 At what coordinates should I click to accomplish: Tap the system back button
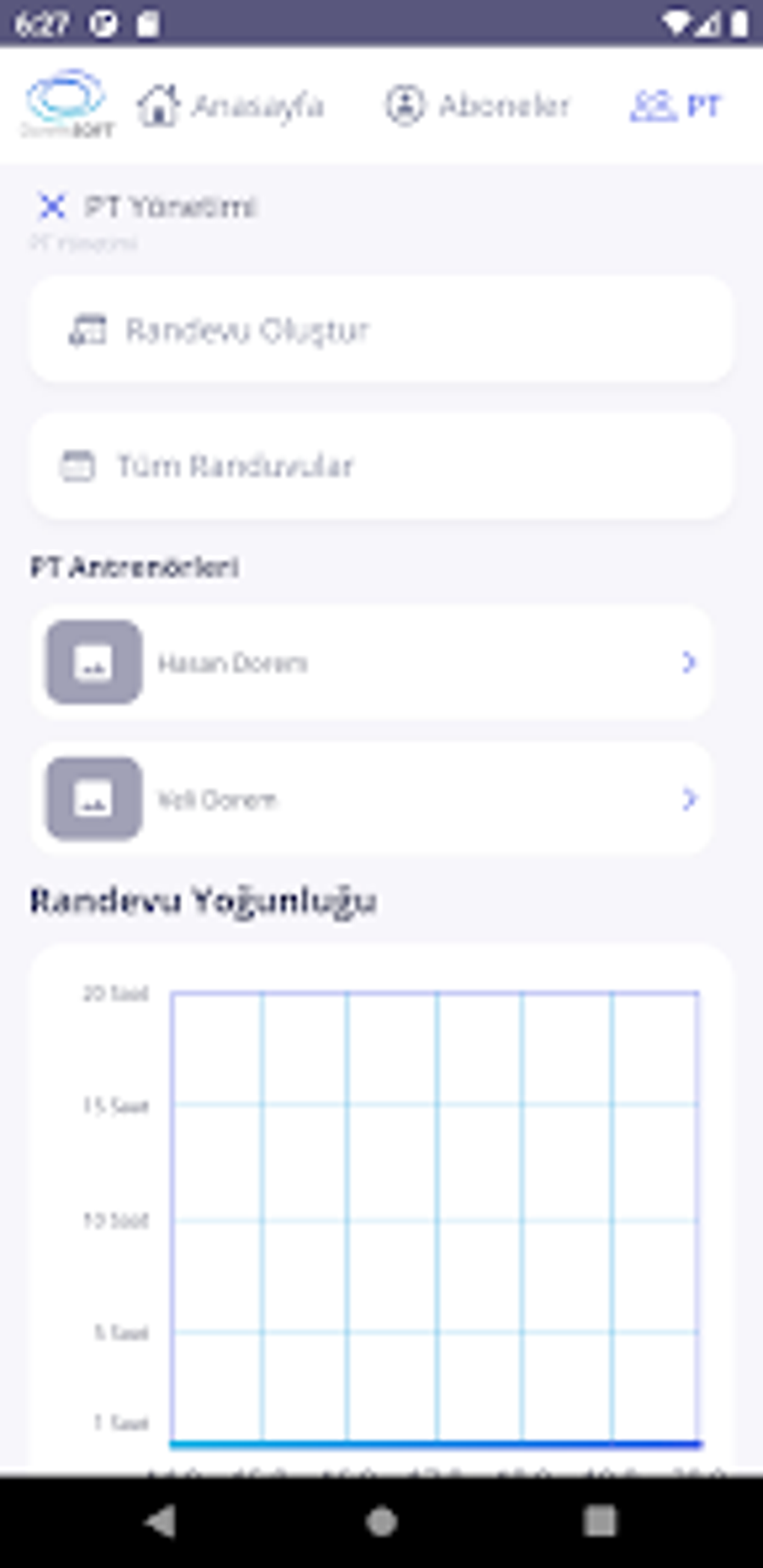[161, 1521]
